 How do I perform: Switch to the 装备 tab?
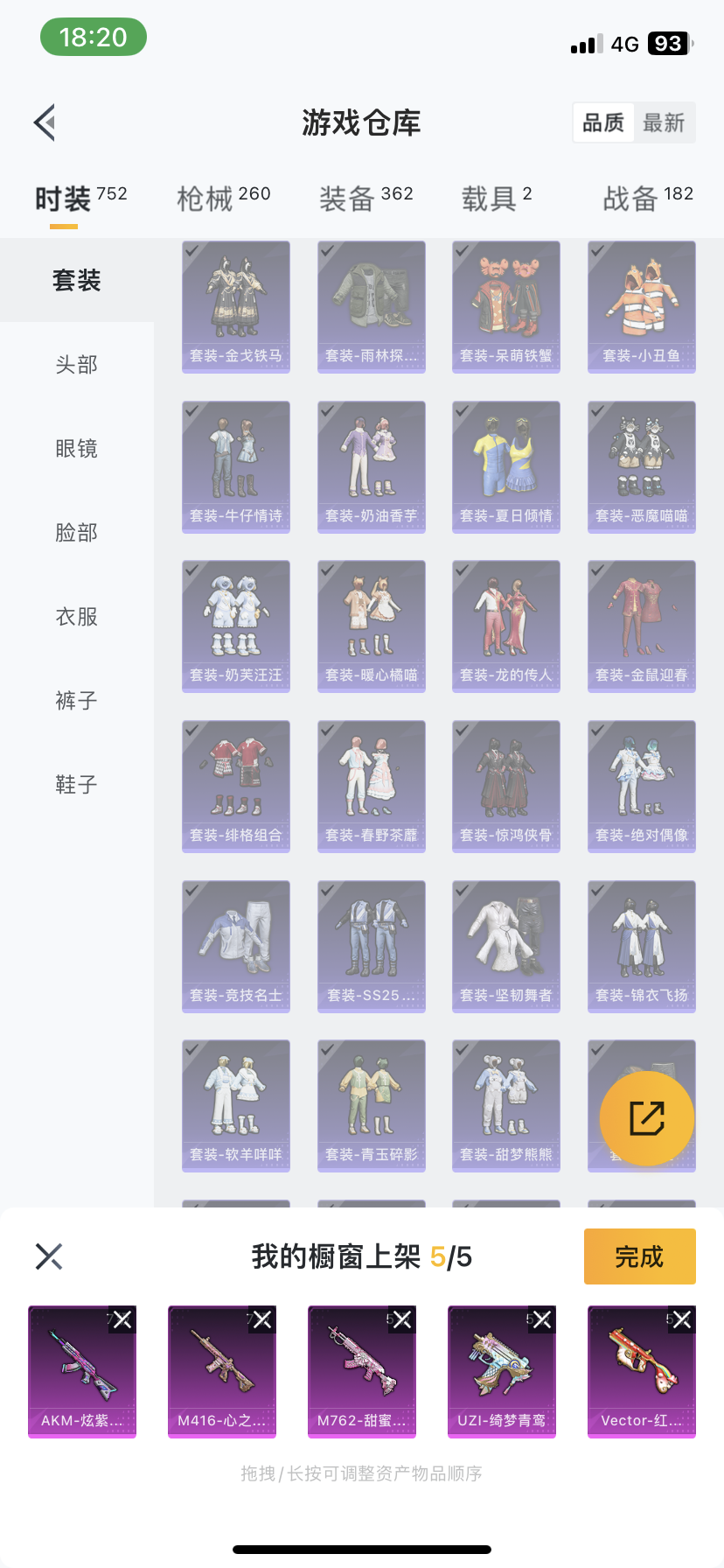tap(365, 198)
